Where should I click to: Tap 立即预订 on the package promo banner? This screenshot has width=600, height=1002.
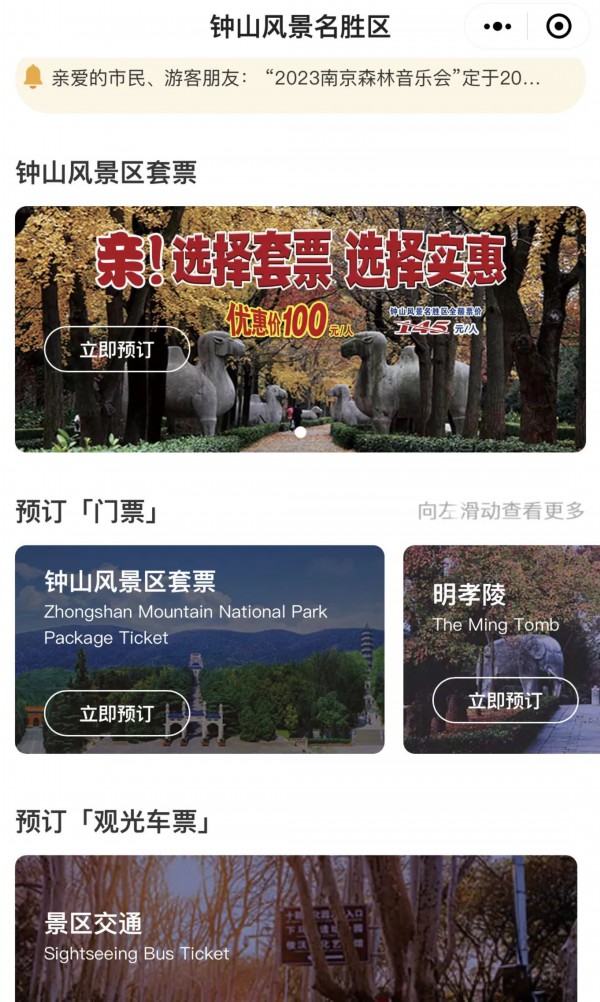point(117,350)
